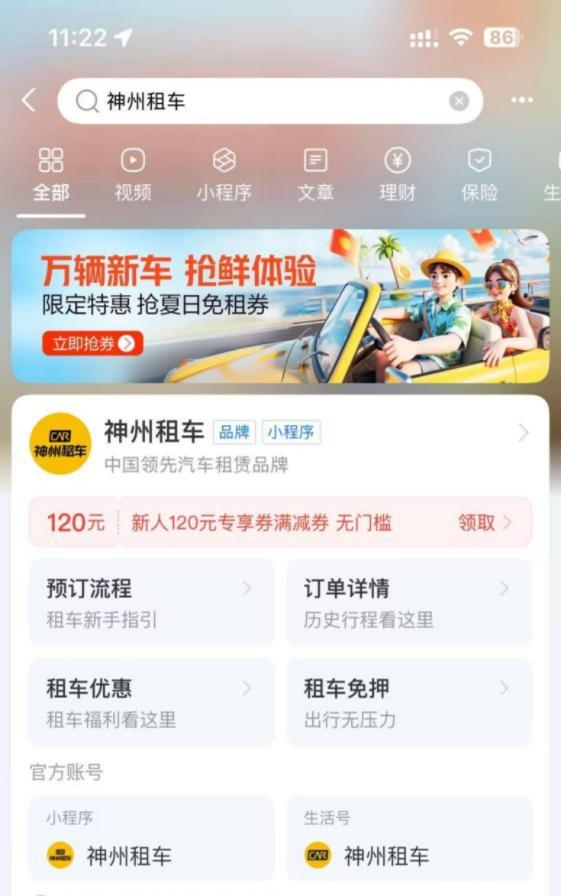Clear the search text 神州租车
The height and width of the screenshot is (896, 561).
point(459,101)
